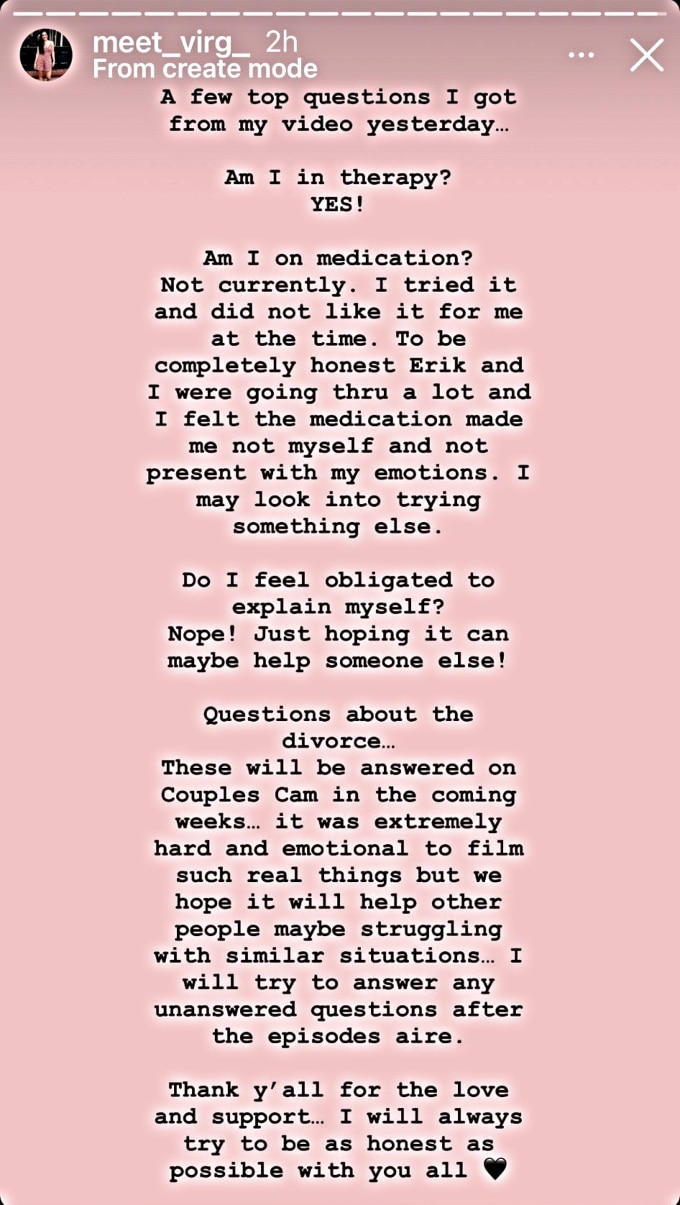
Task: Tap the meet_virg_ username
Action: (170, 42)
